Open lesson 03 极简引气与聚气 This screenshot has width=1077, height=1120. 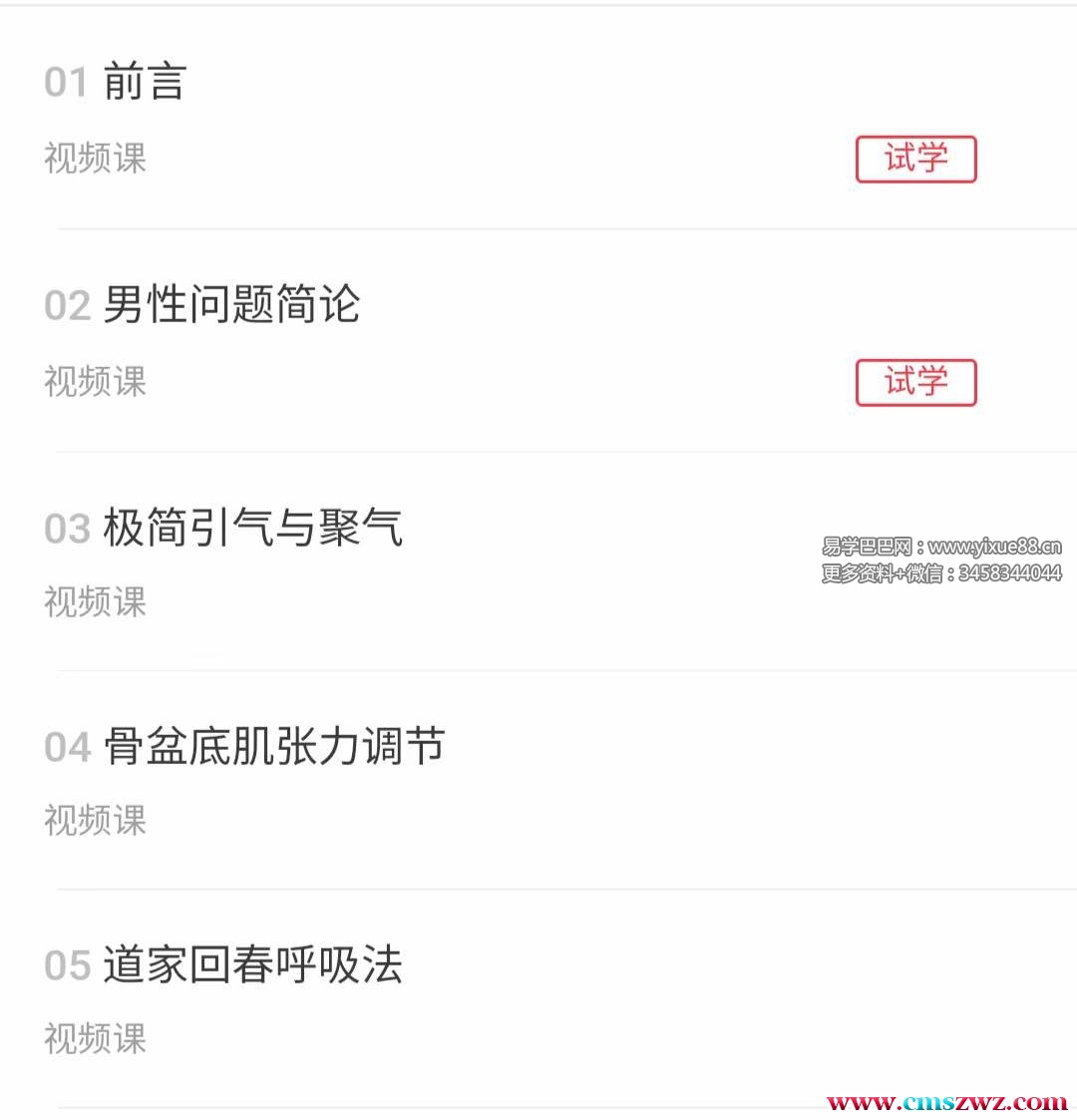click(x=252, y=529)
